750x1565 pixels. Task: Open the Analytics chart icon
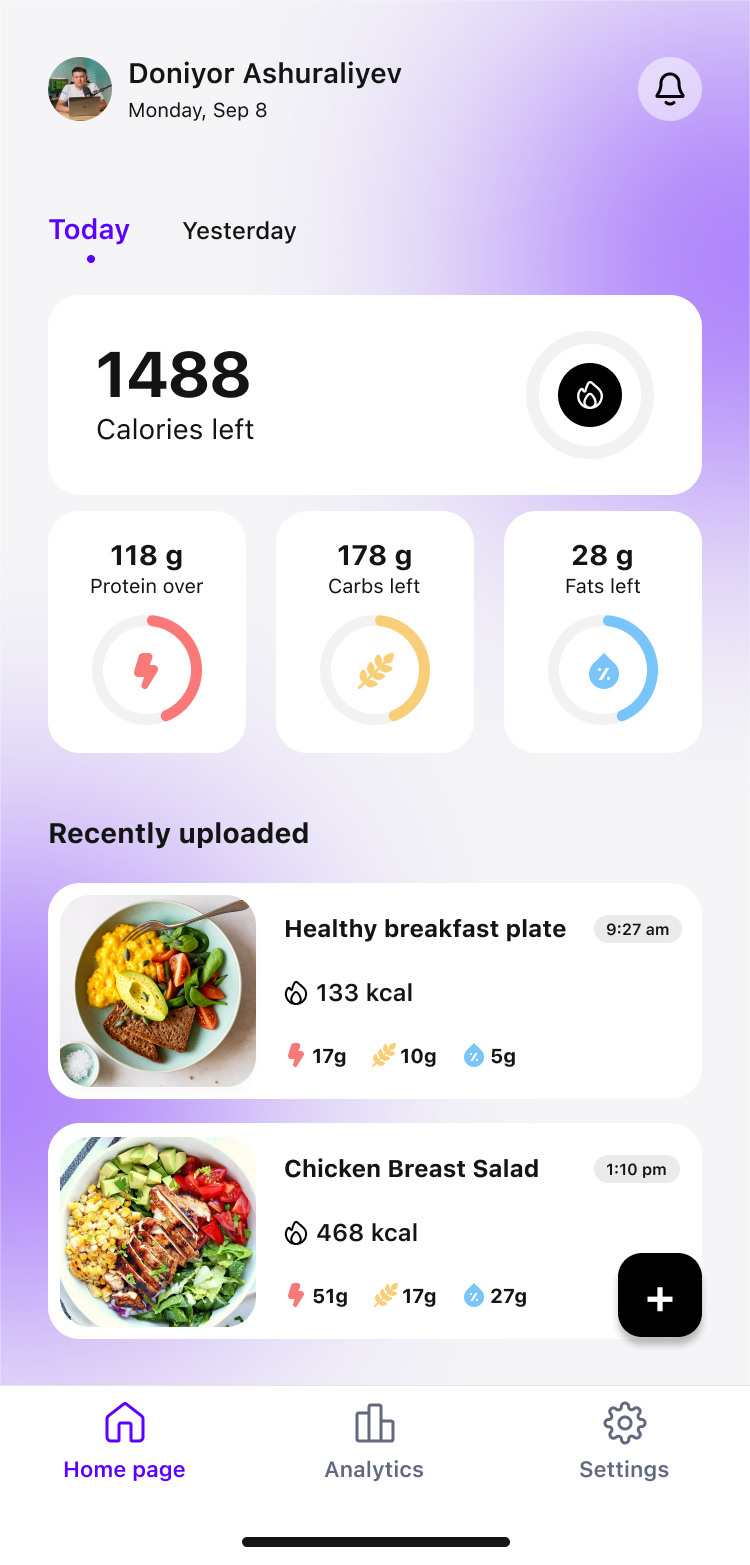point(374,1422)
